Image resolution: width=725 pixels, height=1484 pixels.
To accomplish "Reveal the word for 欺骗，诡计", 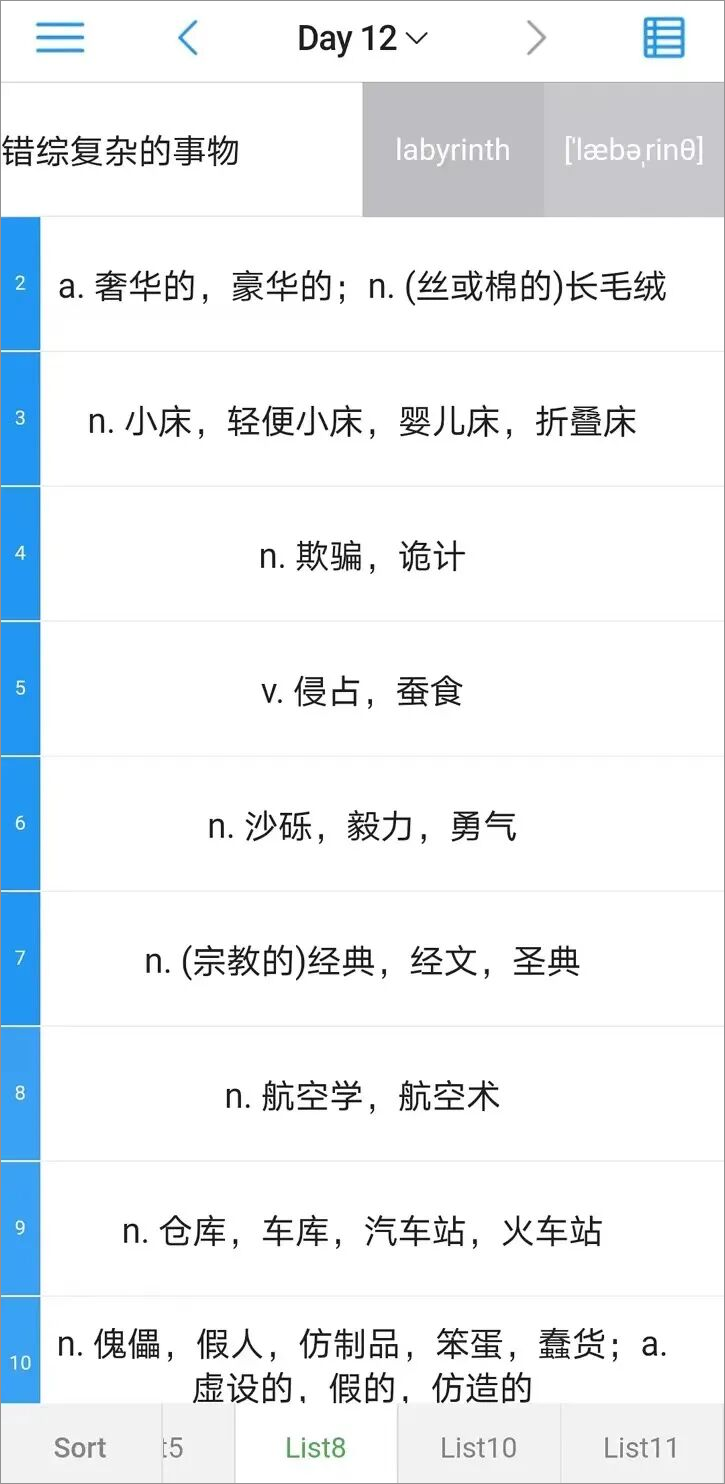I will pos(362,556).
